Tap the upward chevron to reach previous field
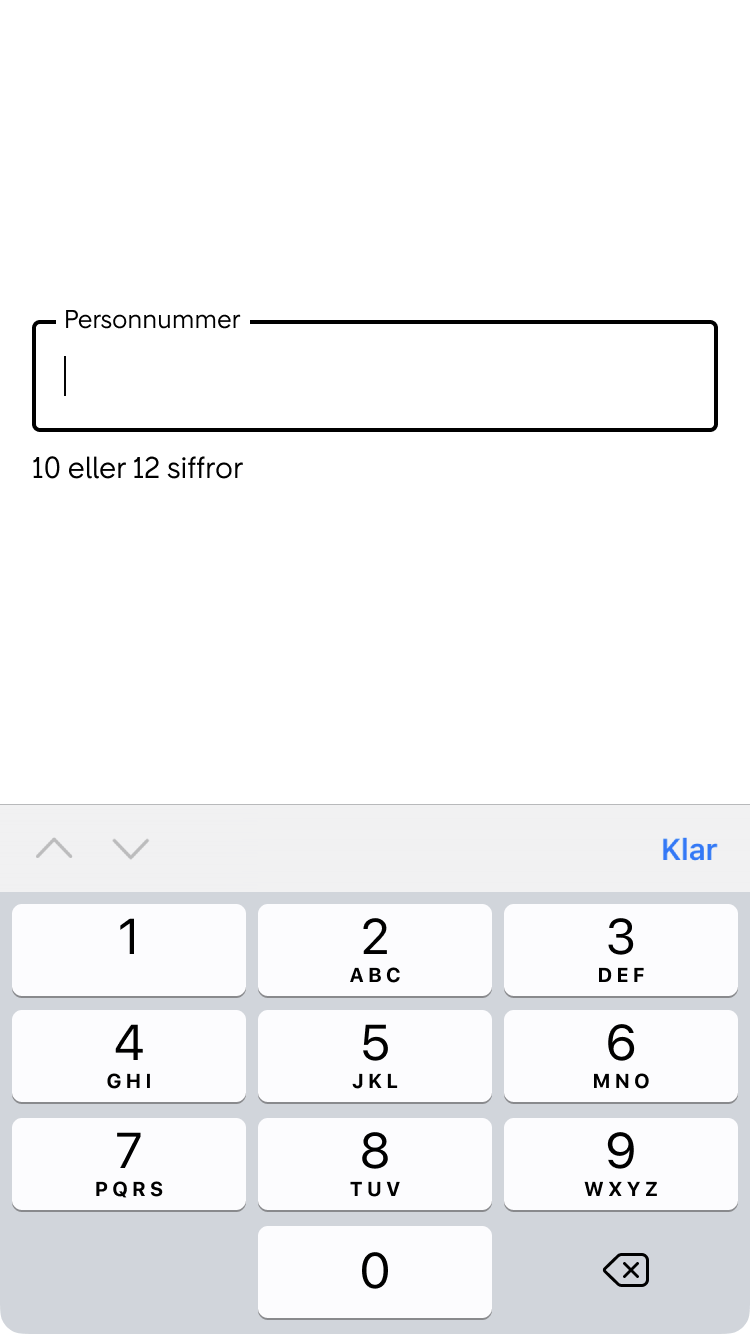 pyautogui.click(x=55, y=848)
